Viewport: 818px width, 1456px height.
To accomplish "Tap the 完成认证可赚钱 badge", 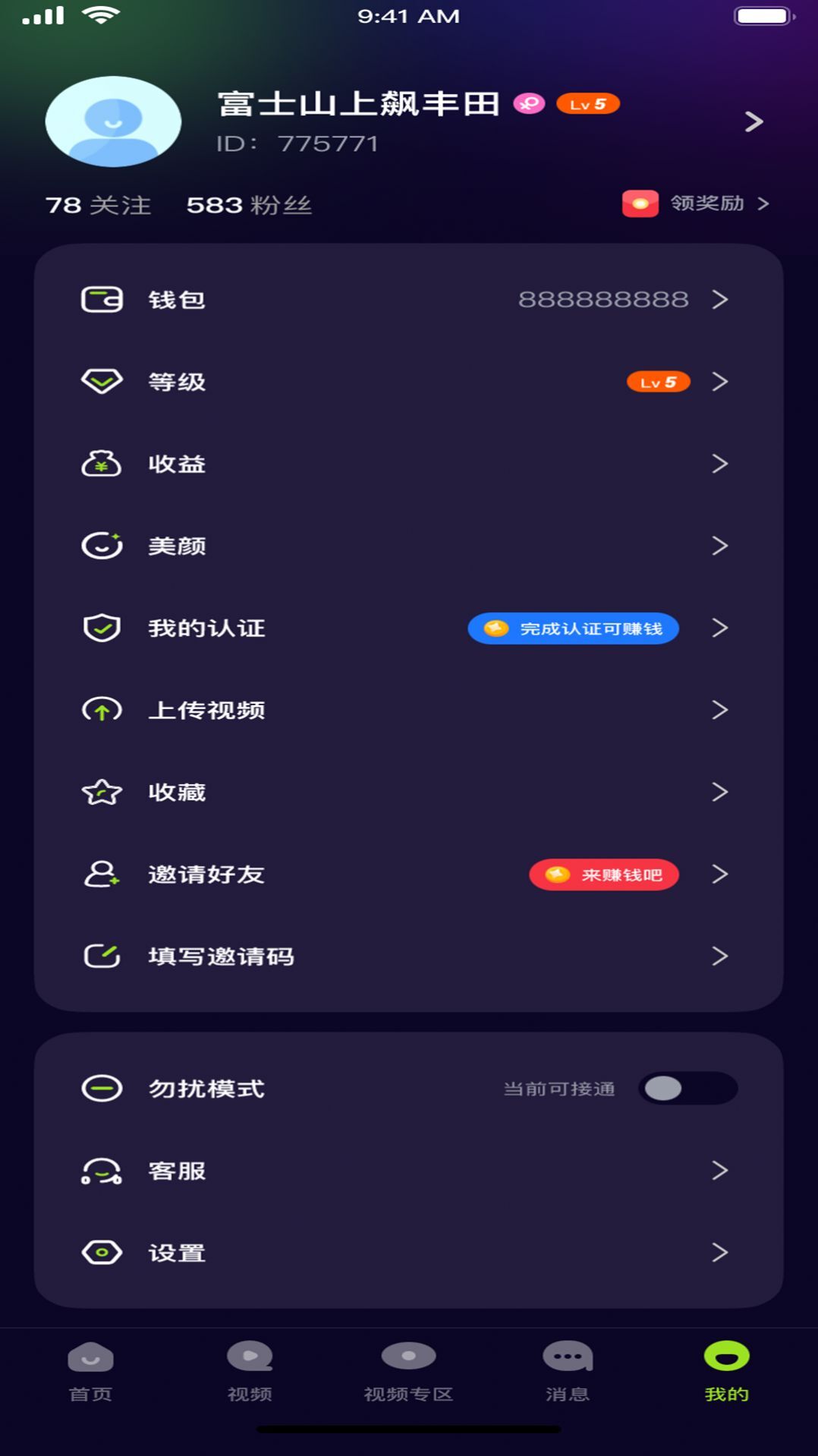I will click(573, 628).
